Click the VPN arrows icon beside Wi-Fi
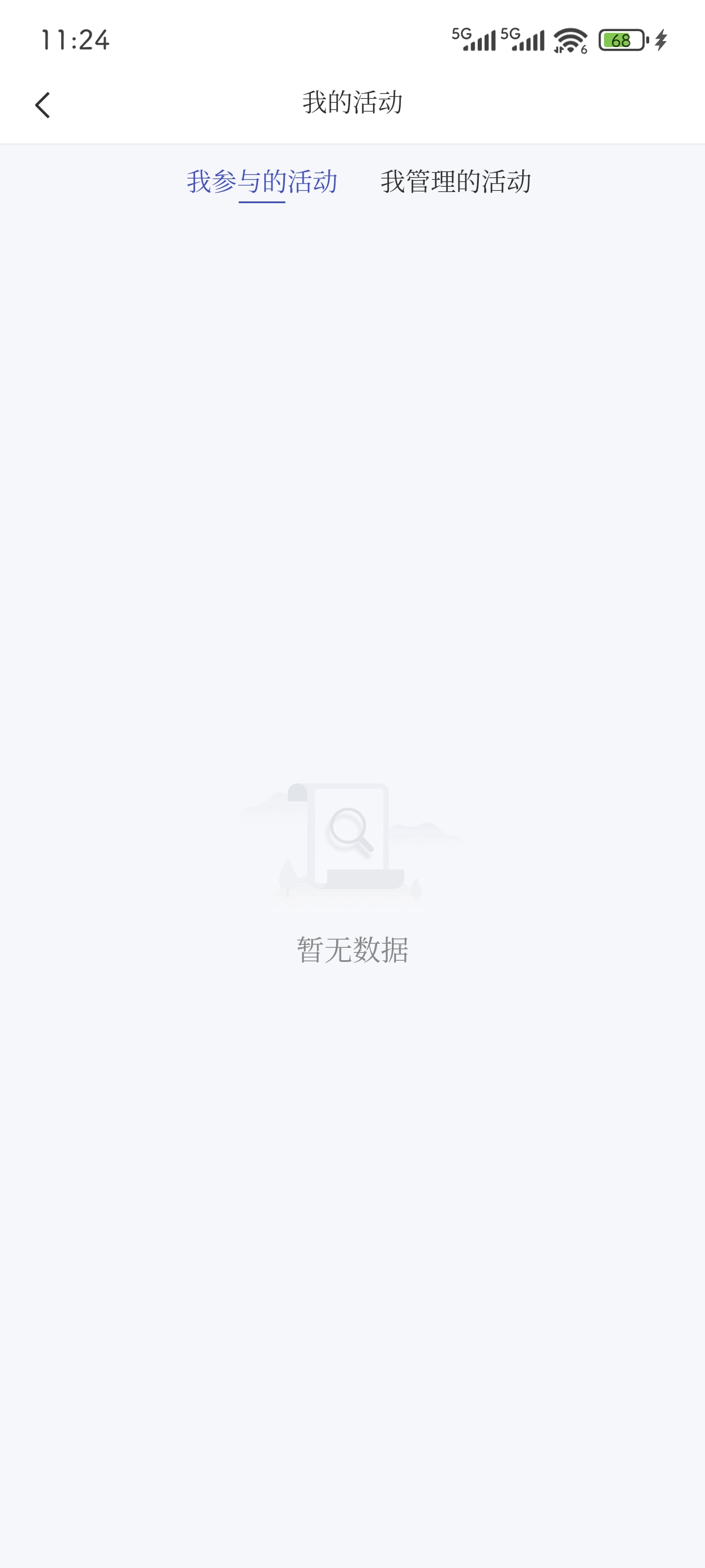This screenshot has height=1568, width=705. point(558,49)
